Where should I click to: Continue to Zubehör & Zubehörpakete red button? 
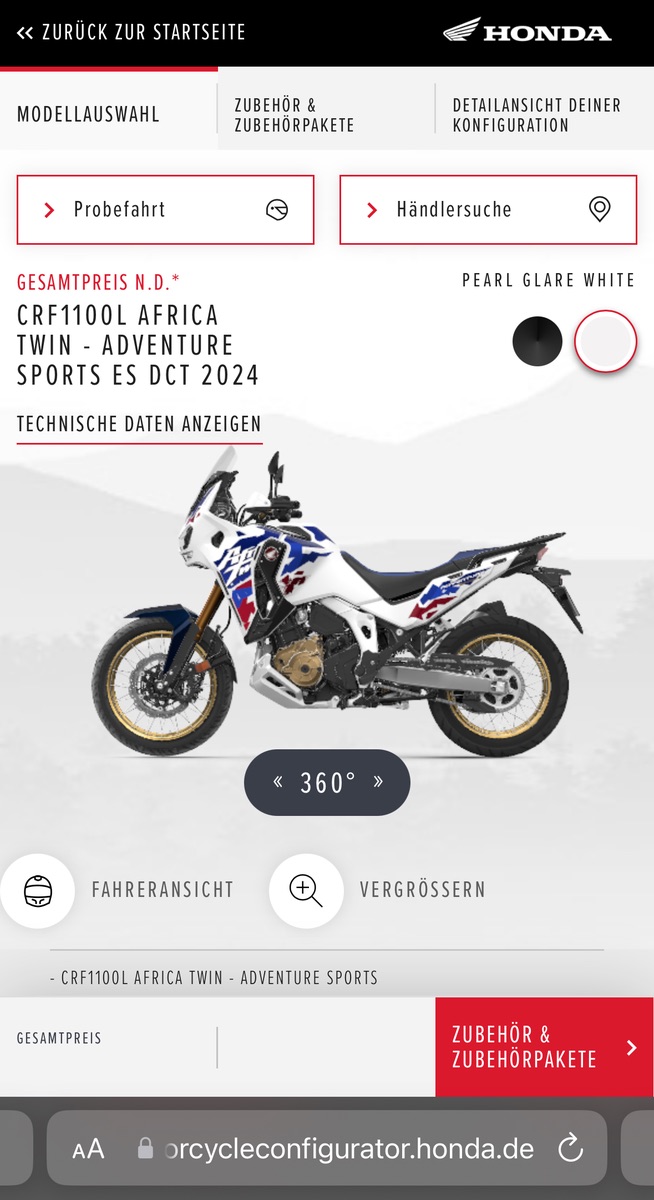543,1047
